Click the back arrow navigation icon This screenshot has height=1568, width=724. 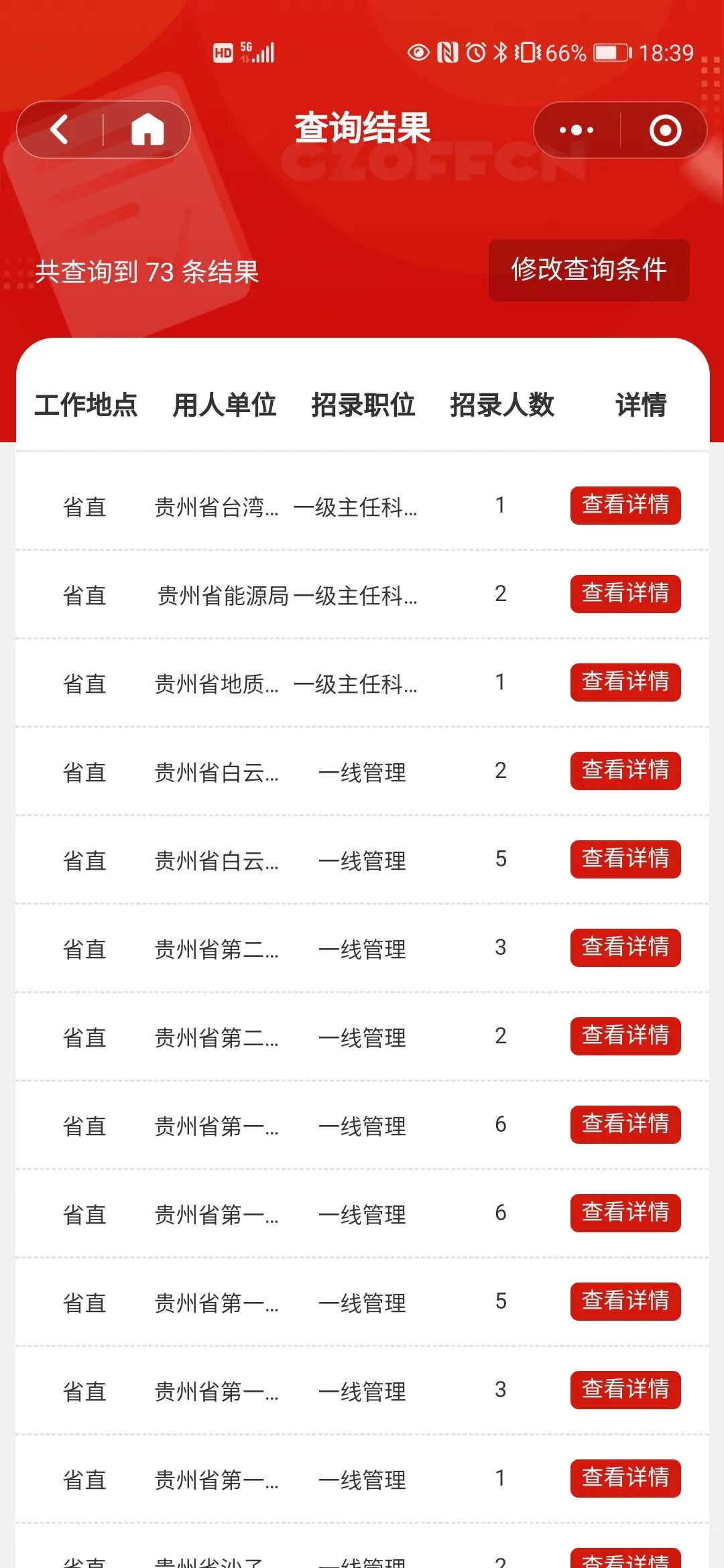59,129
